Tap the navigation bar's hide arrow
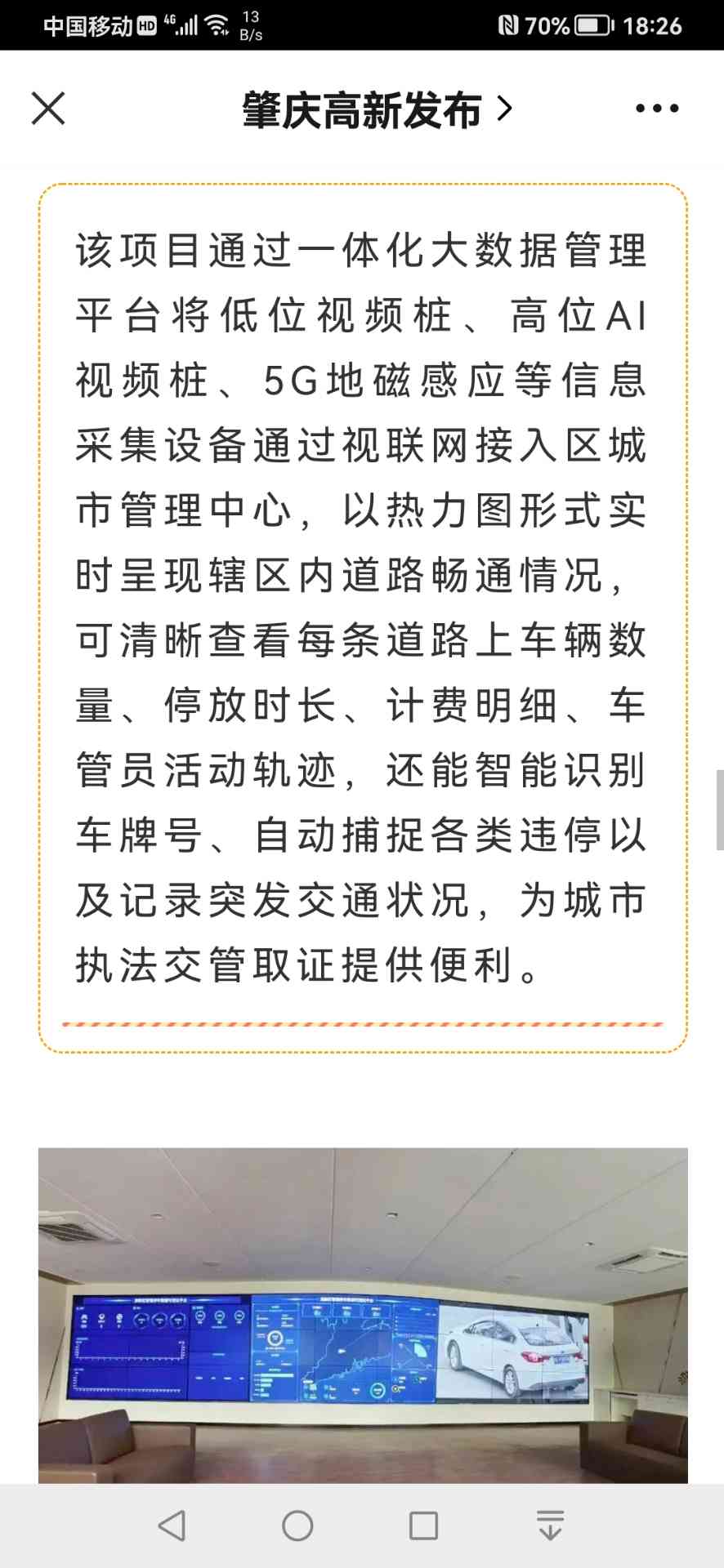724x1568 pixels. pos(550,1526)
